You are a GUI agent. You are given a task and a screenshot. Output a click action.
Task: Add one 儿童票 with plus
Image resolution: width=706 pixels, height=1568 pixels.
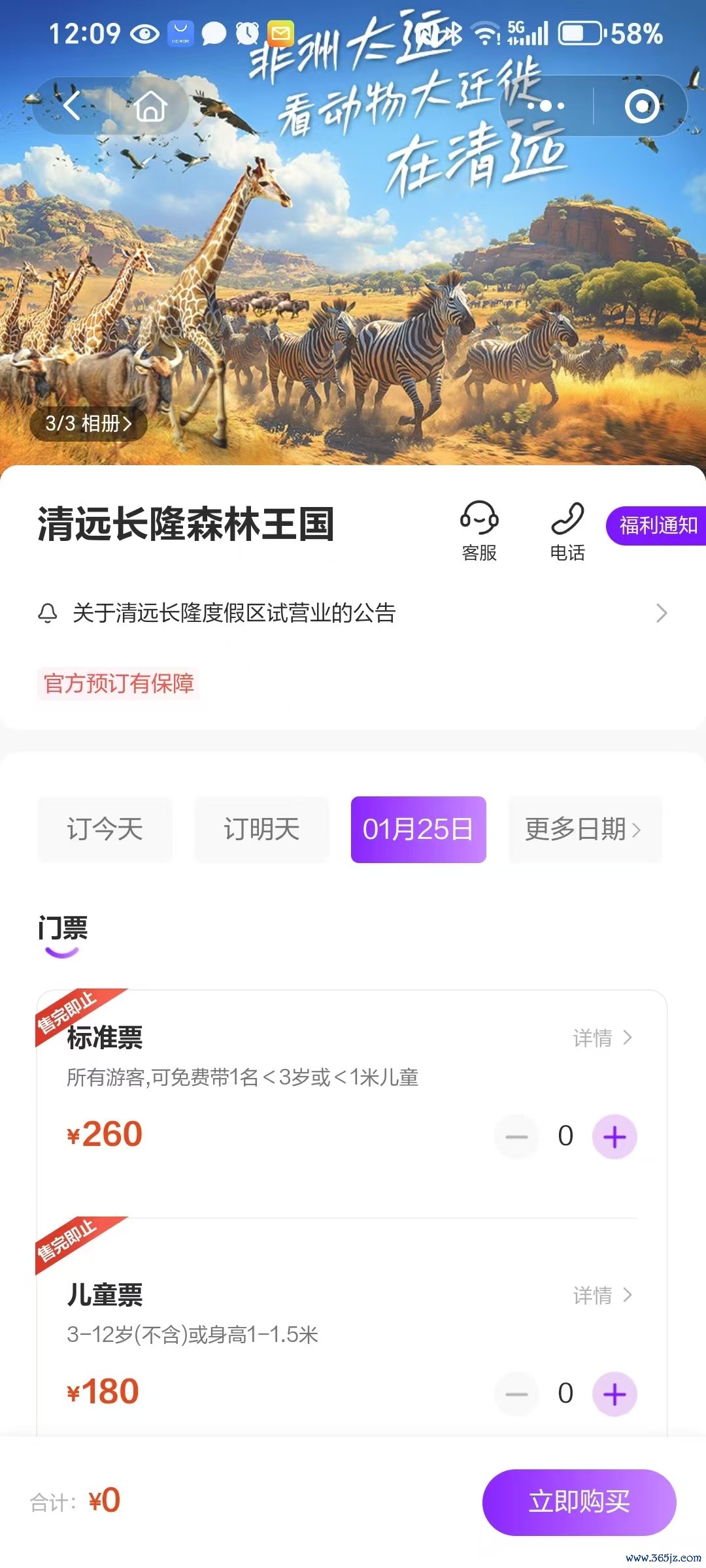pyautogui.click(x=614, y=1394)
